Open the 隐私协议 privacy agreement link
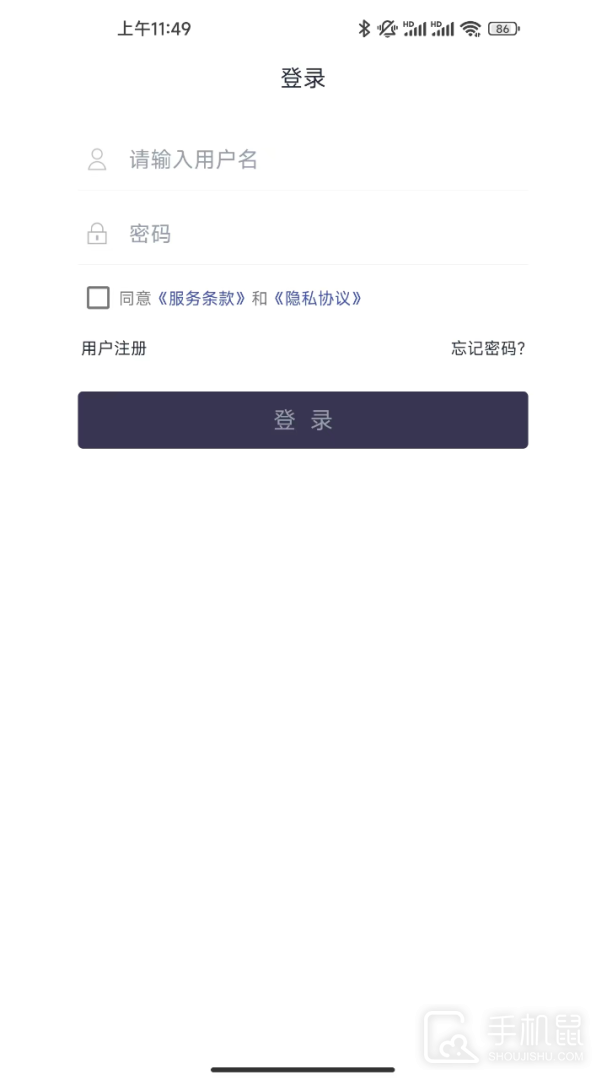Image resolution: width=607 pixels, height=1080 pixels. point(317,298)
